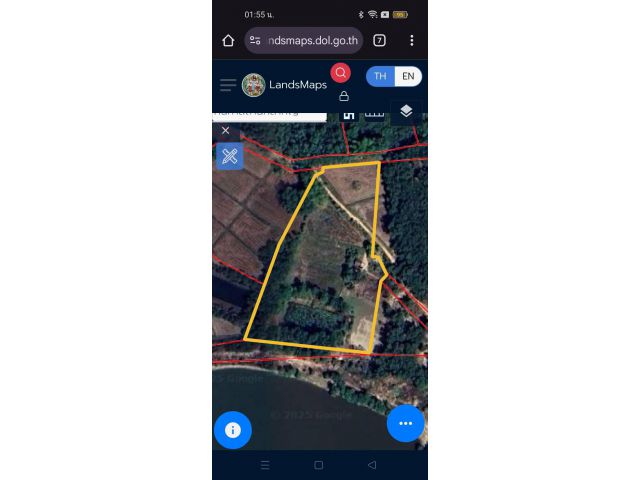Tap the blue info button
Viewport: 640px width, 480px height.
(x=233, y=430)
